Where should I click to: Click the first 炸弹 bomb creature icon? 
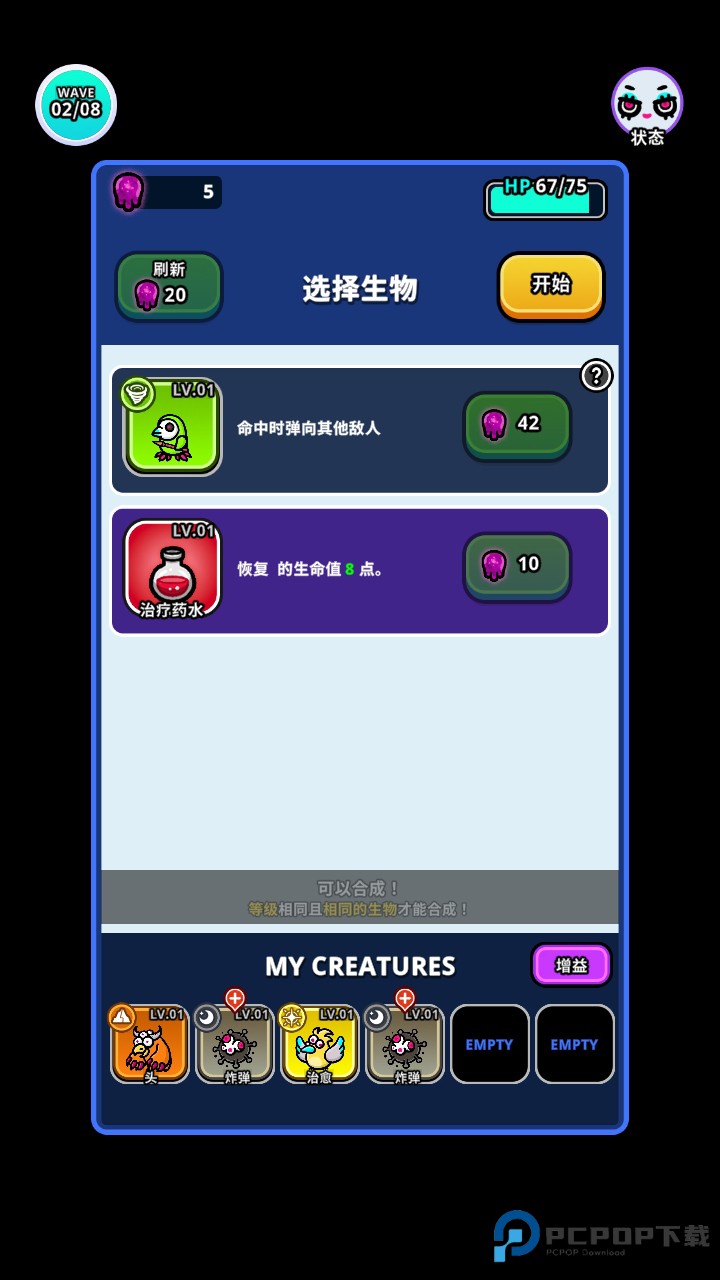pyautogui.click(x=234, y=1045)
